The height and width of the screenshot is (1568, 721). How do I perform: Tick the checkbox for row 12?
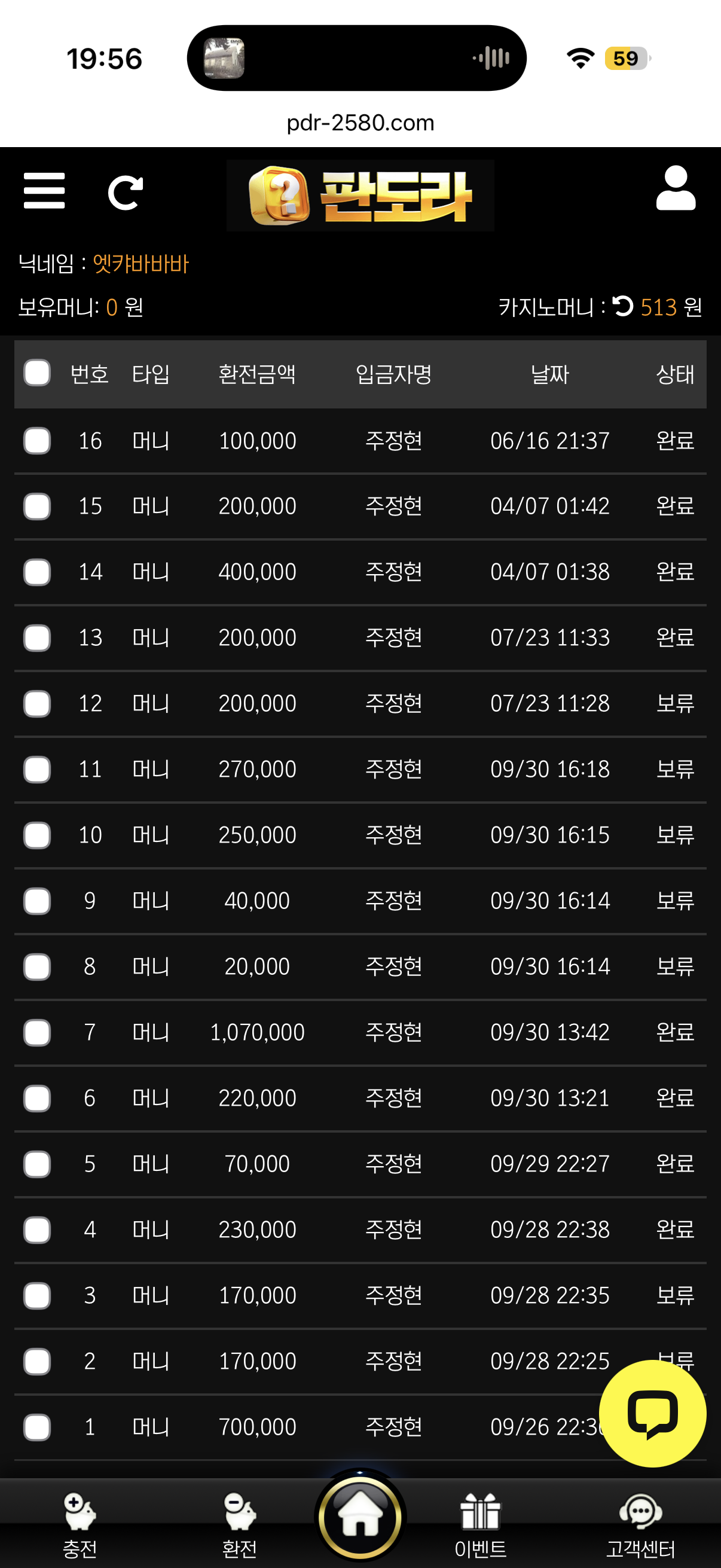coord(37,704)
